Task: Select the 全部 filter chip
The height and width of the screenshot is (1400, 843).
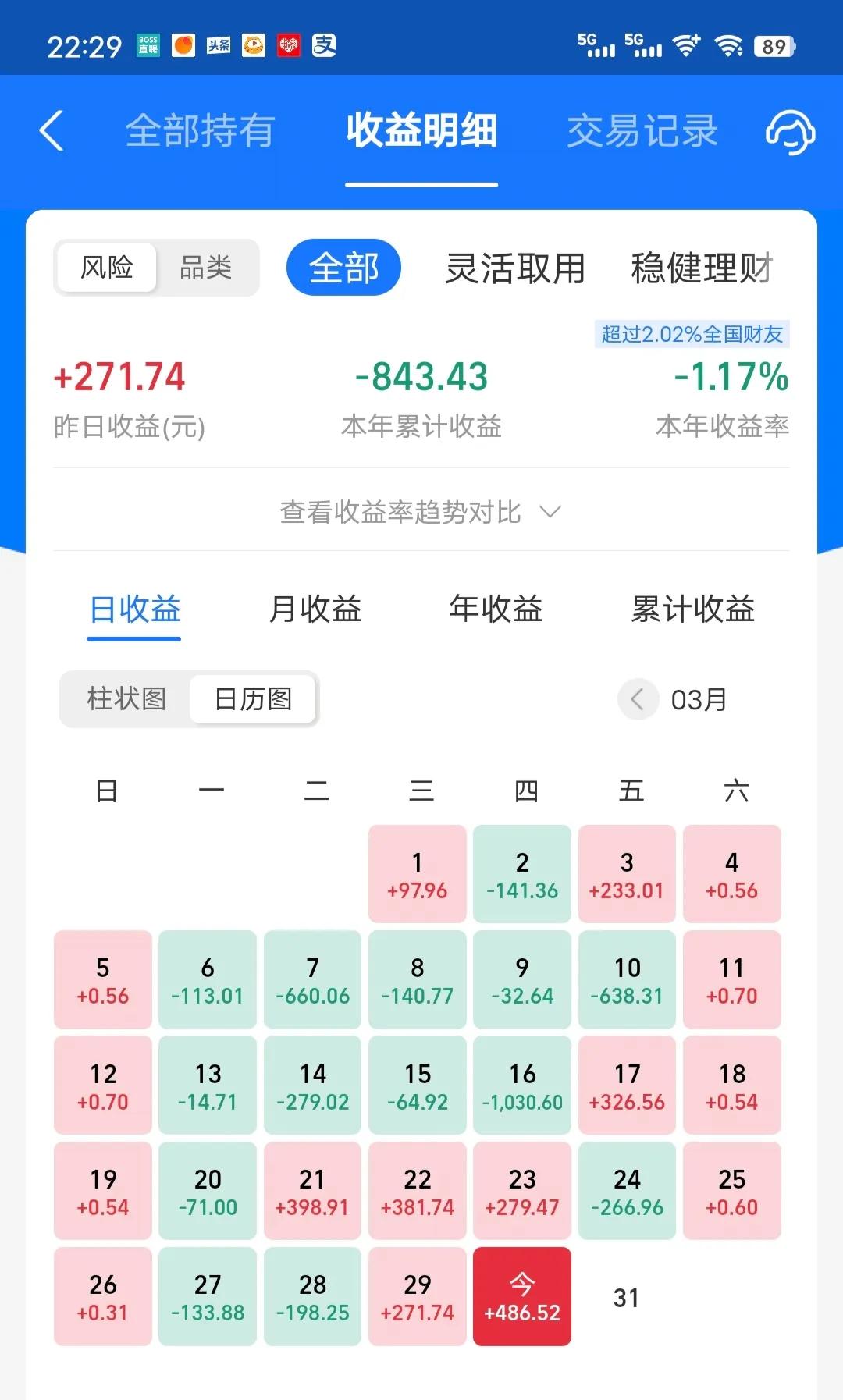Action: coord(343,268)
